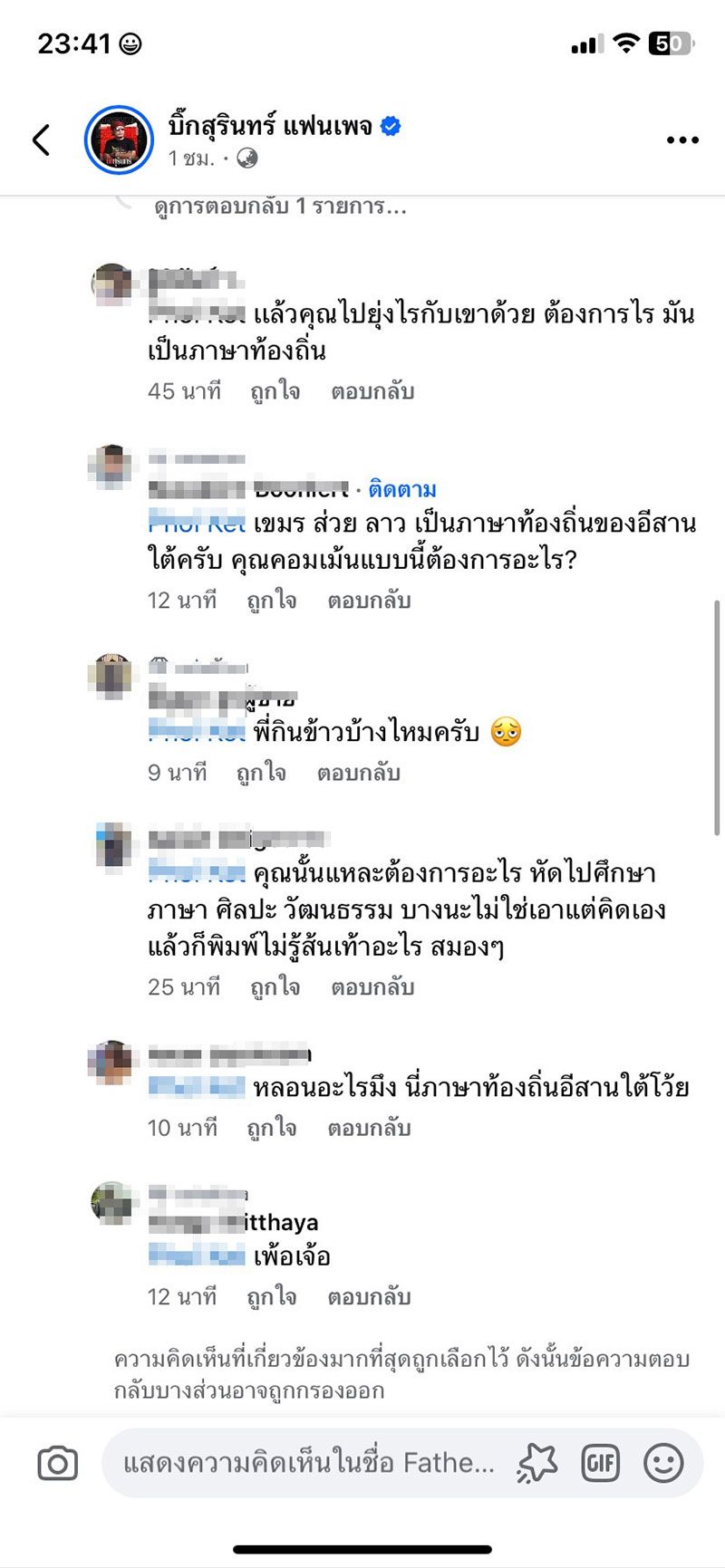
Task: Open the three-dot overflow menu
Action: (x=681, y=140)
